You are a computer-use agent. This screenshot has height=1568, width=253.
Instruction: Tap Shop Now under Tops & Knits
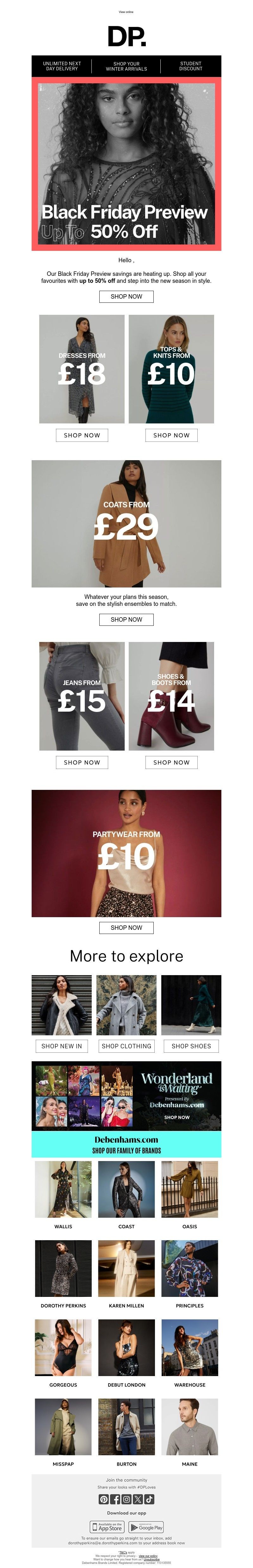(x=171, y=435)
